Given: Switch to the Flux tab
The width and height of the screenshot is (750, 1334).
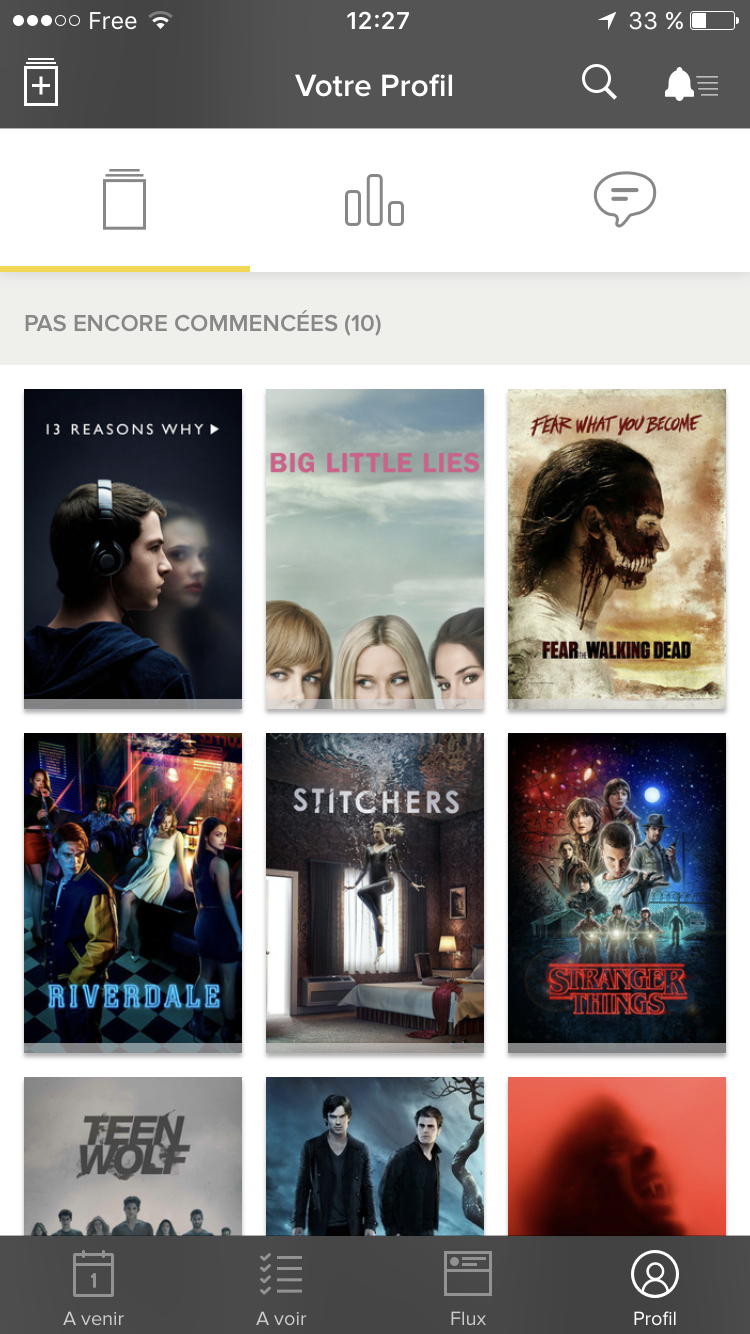Looking at the screenshot, I should click(x=468, y=1288).
